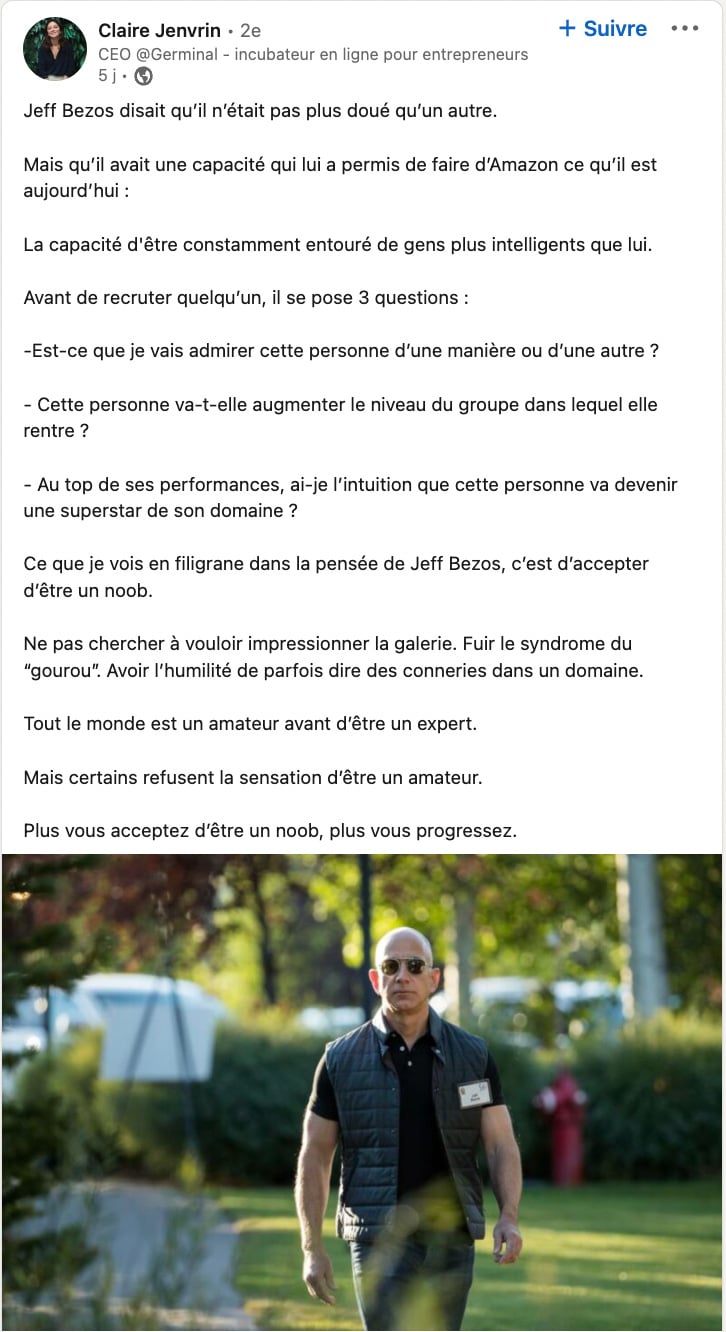Viewport: 726px width, 1332px height.
Task: Open the post's attached photo
Action: [362, 1092]
